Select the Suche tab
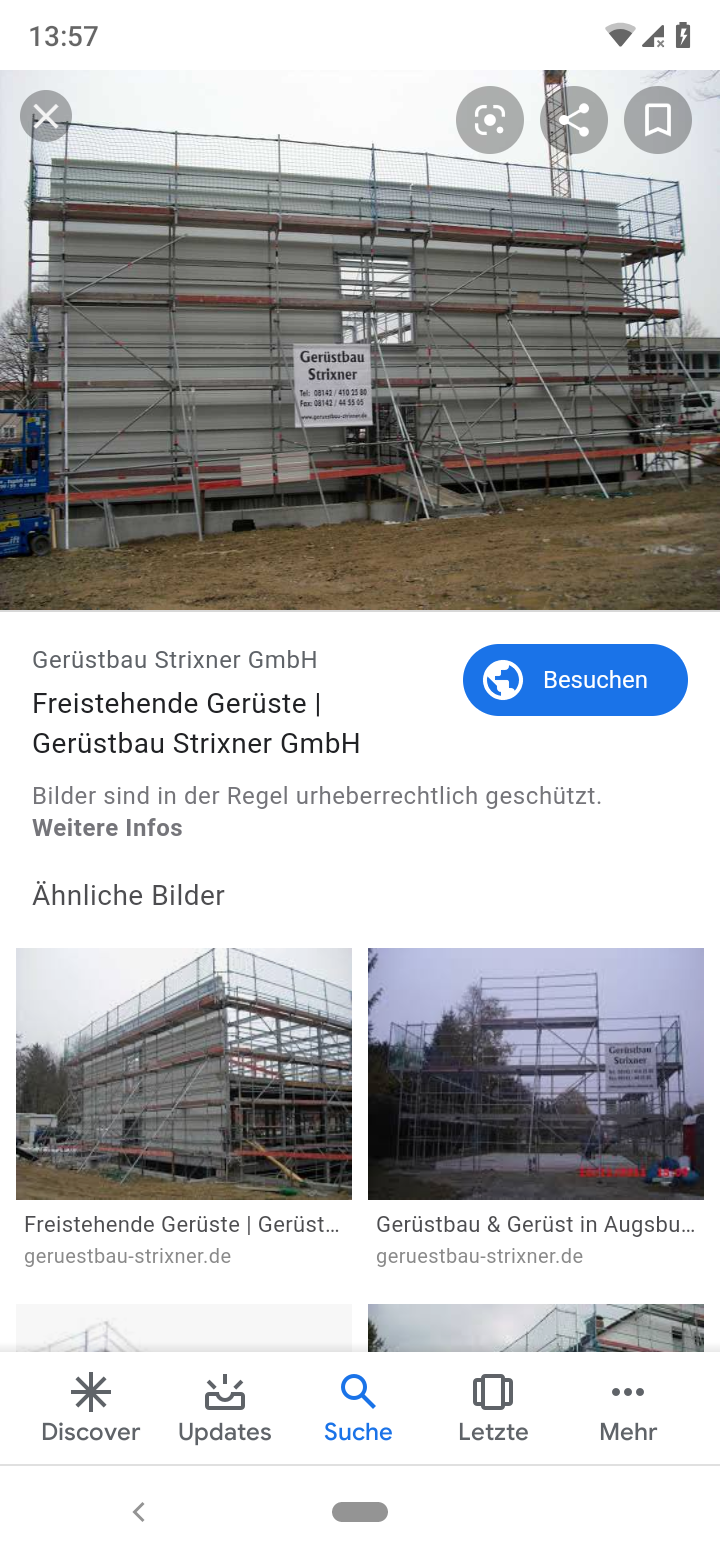Image resolution: width=720 pixels, height=1560 pixels. coord(358,1408)
